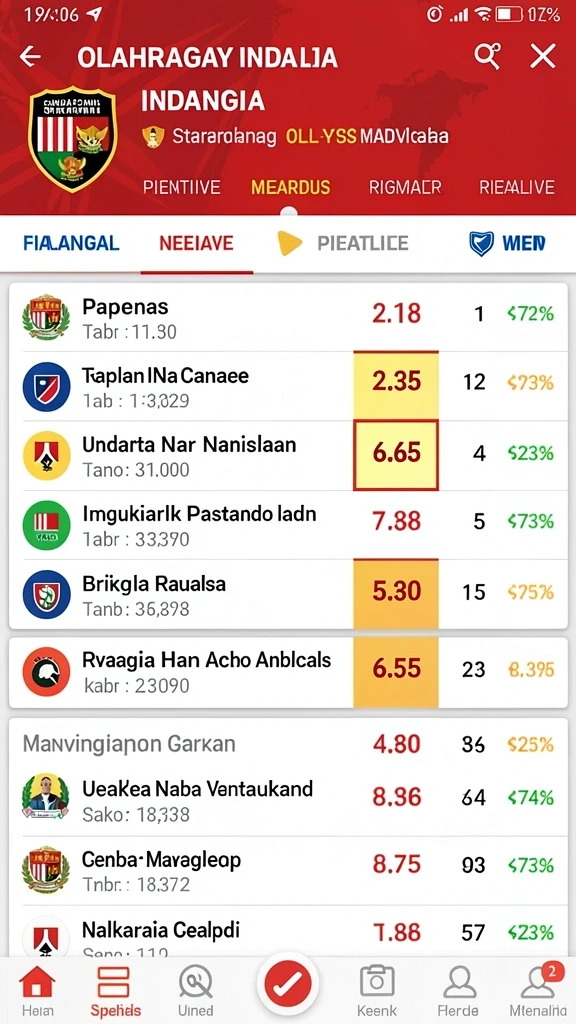Switch to the FIALANGAL tab
This screenshot has height=1024, width=576.
pyautogui.click(x=71, y=244)
